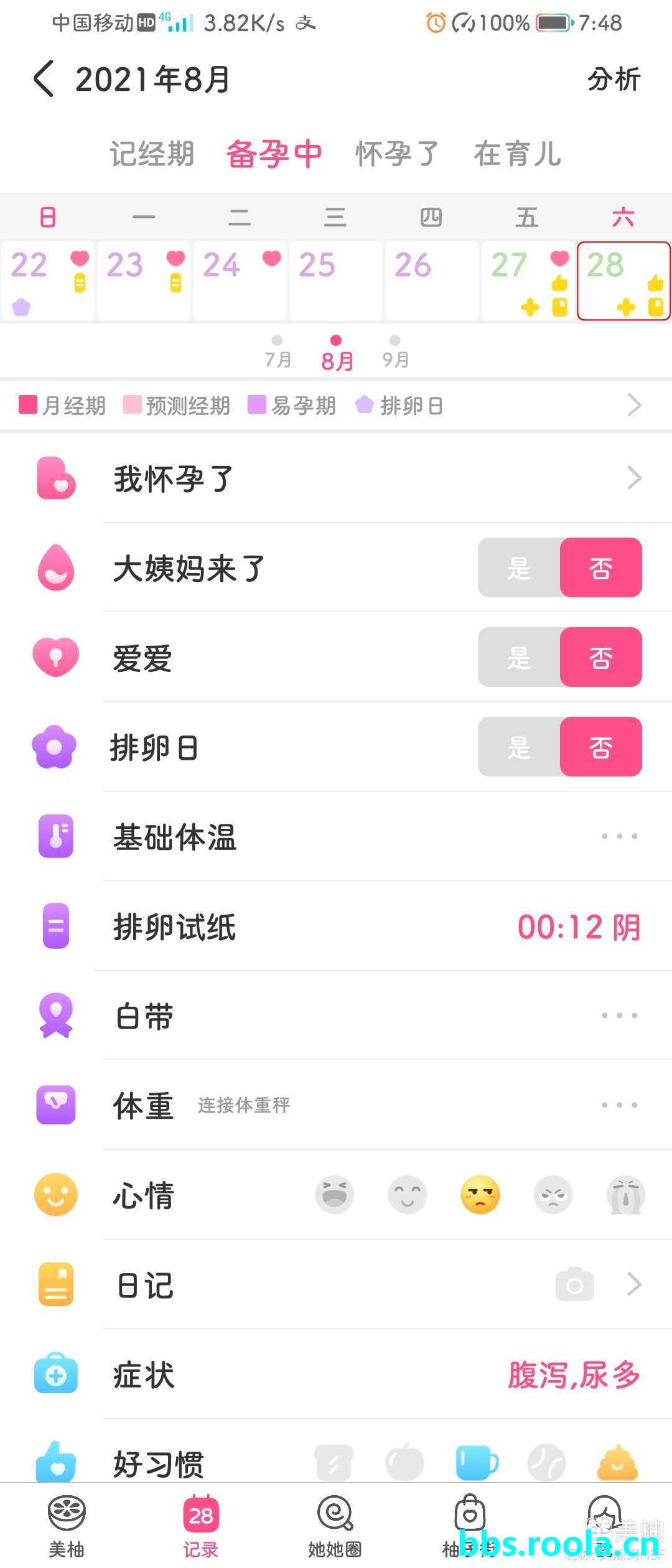Set 大姨妈来了 to 是
Viewport: 672px width, 1568px height.
(519, 567)
